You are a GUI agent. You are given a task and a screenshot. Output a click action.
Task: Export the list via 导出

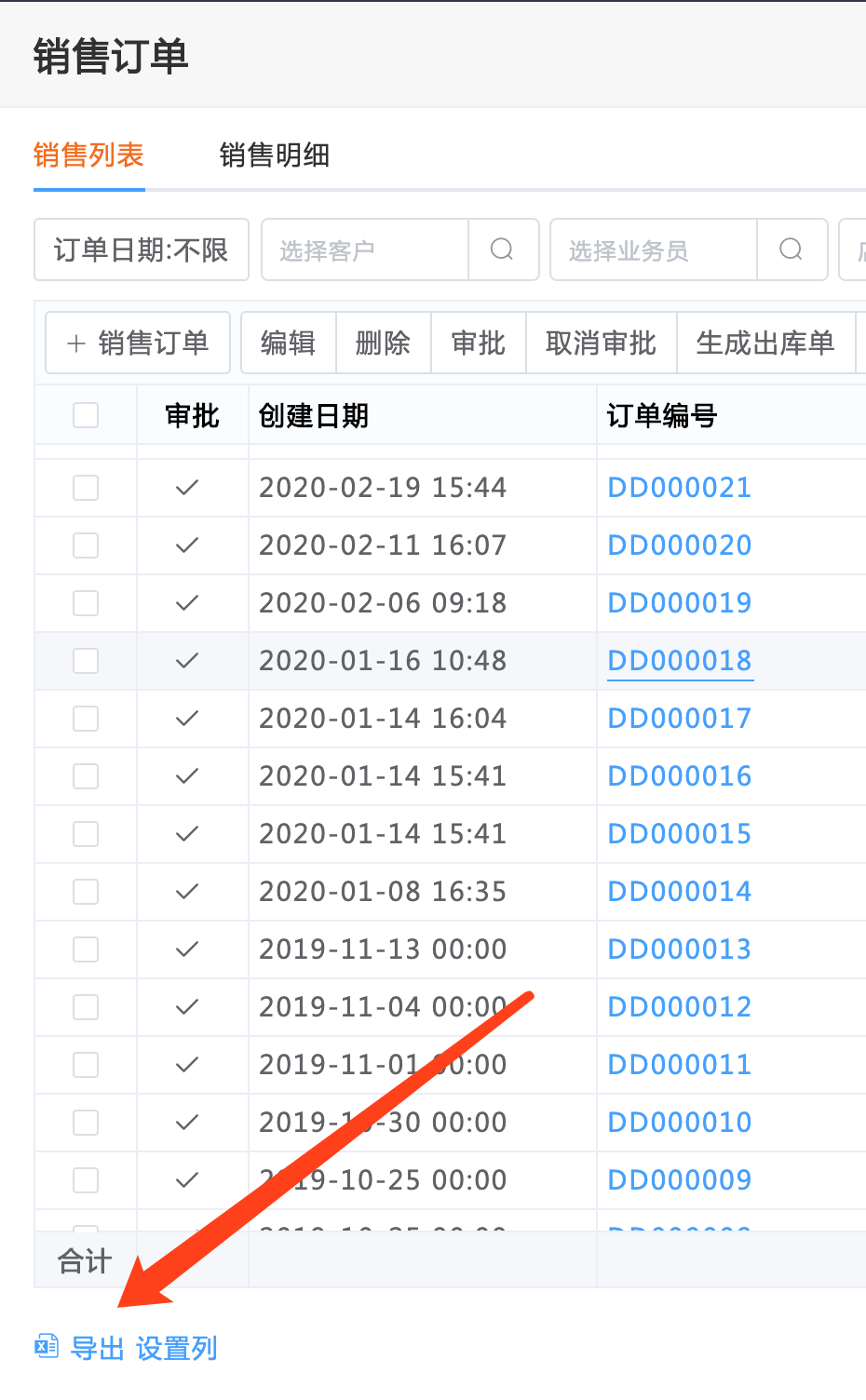pos(97,1348)
